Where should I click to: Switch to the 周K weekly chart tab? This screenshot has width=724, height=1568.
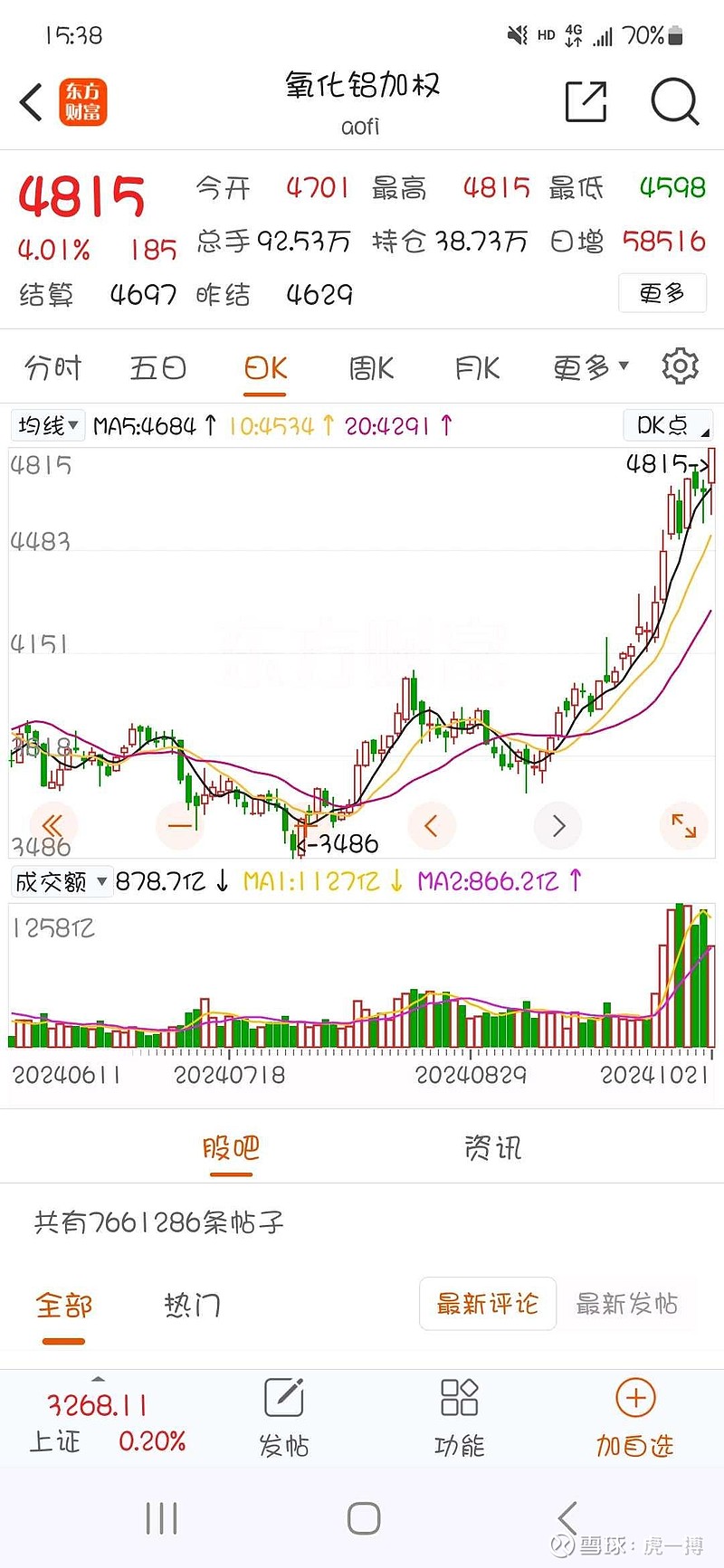click(x=369, y=366)
